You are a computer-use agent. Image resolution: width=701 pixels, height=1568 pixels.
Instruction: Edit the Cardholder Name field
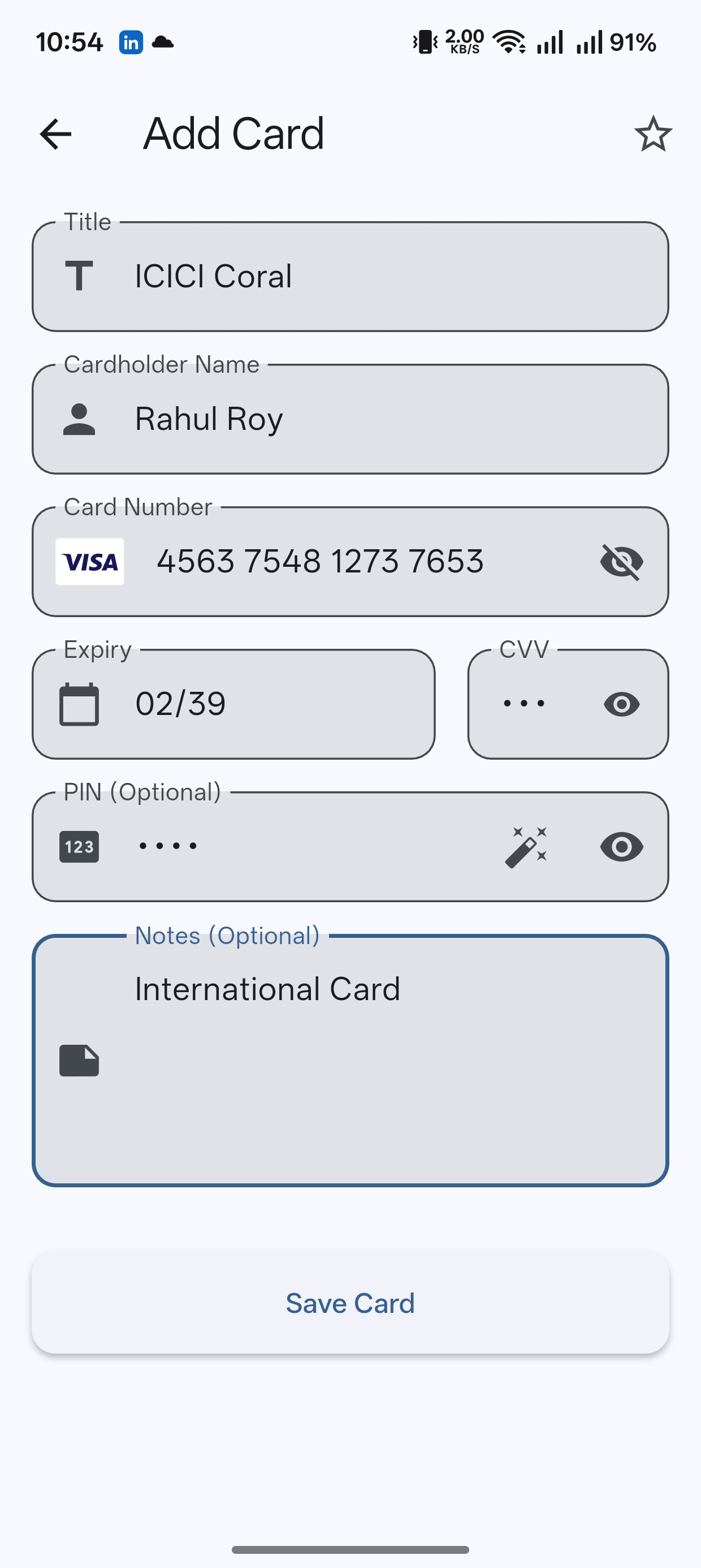(x=365, y=419)
